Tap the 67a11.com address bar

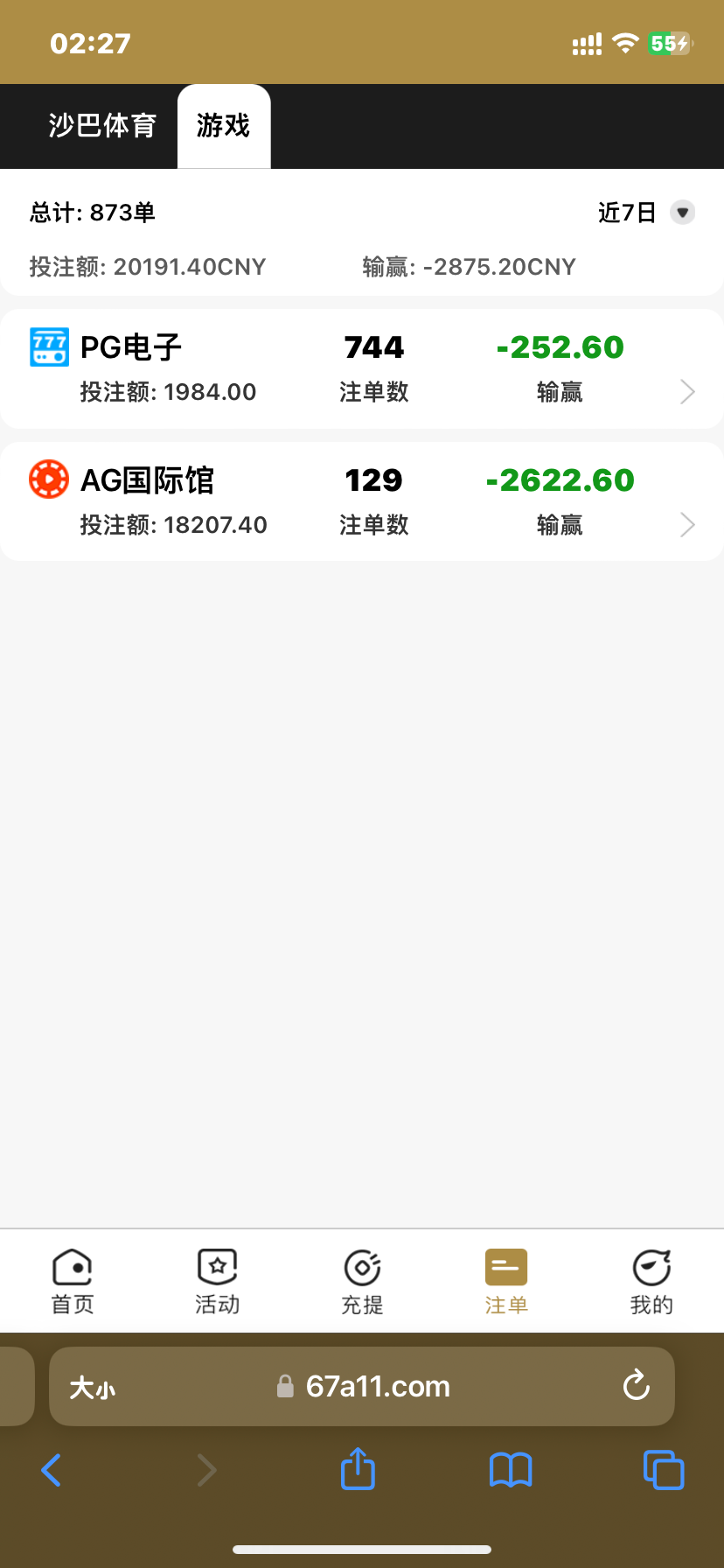tap(378, 1387)
